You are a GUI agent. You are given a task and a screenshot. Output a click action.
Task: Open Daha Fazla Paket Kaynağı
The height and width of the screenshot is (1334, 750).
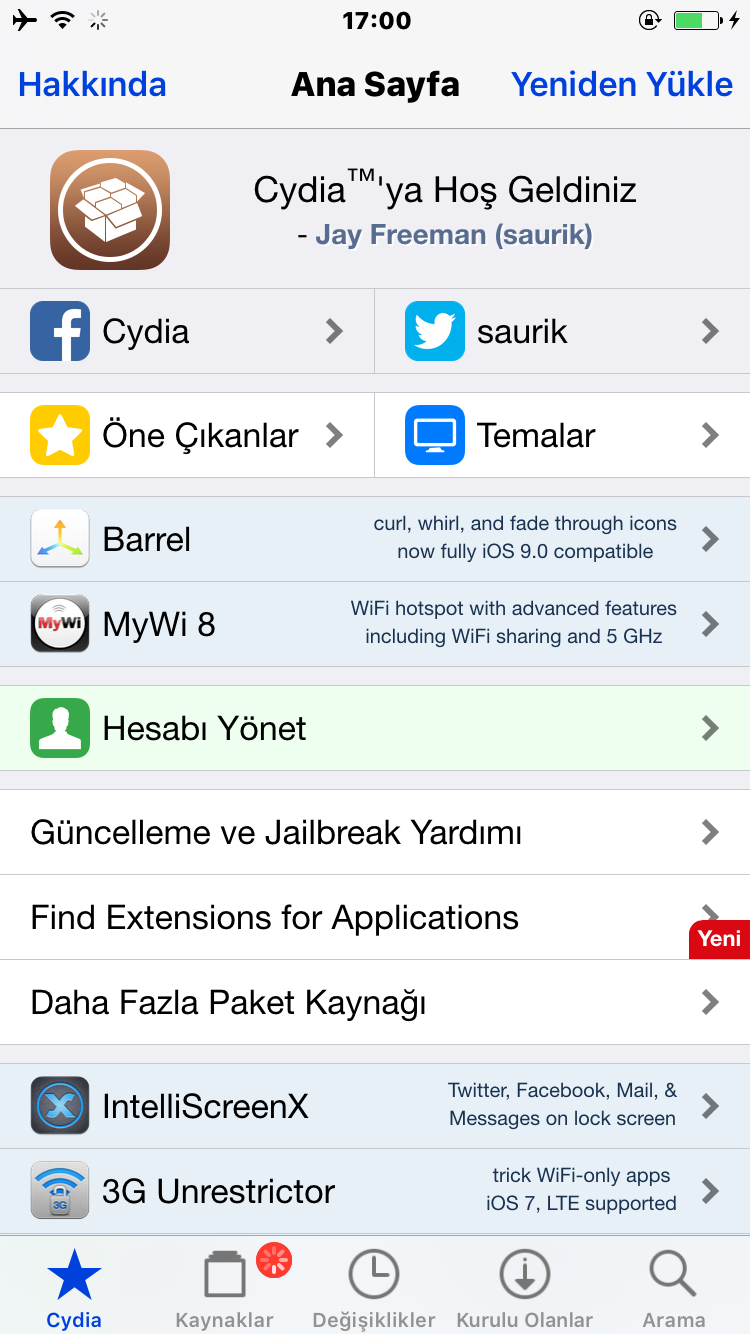[375, 1002]
